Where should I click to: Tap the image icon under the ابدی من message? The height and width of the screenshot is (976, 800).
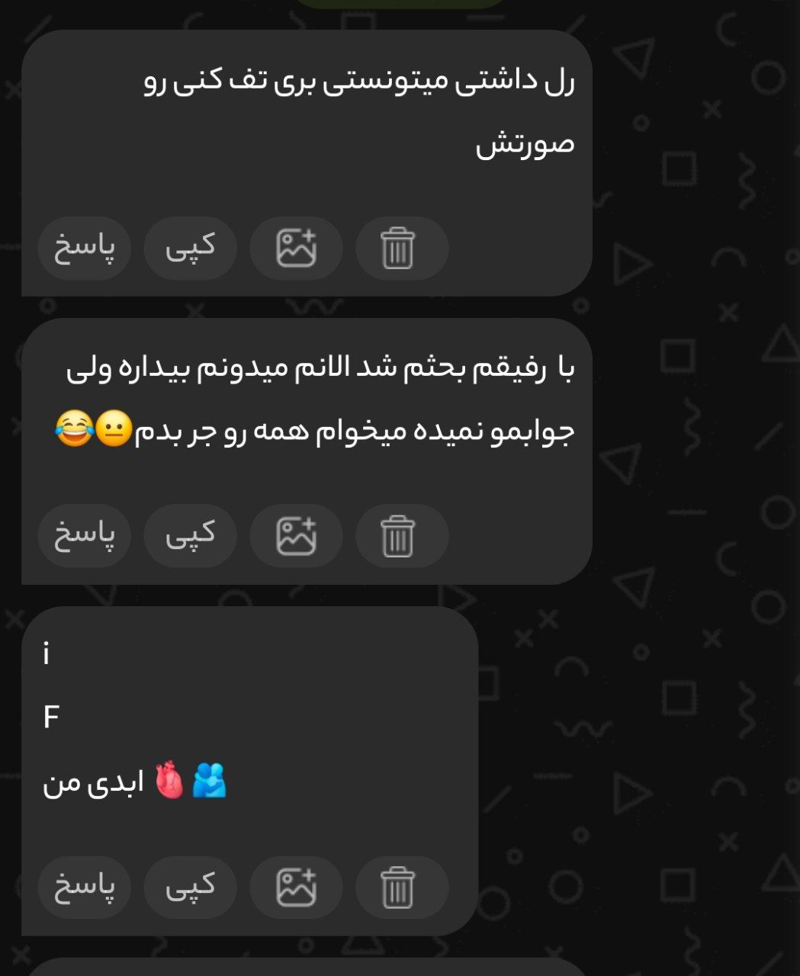[x=296, y=887]
